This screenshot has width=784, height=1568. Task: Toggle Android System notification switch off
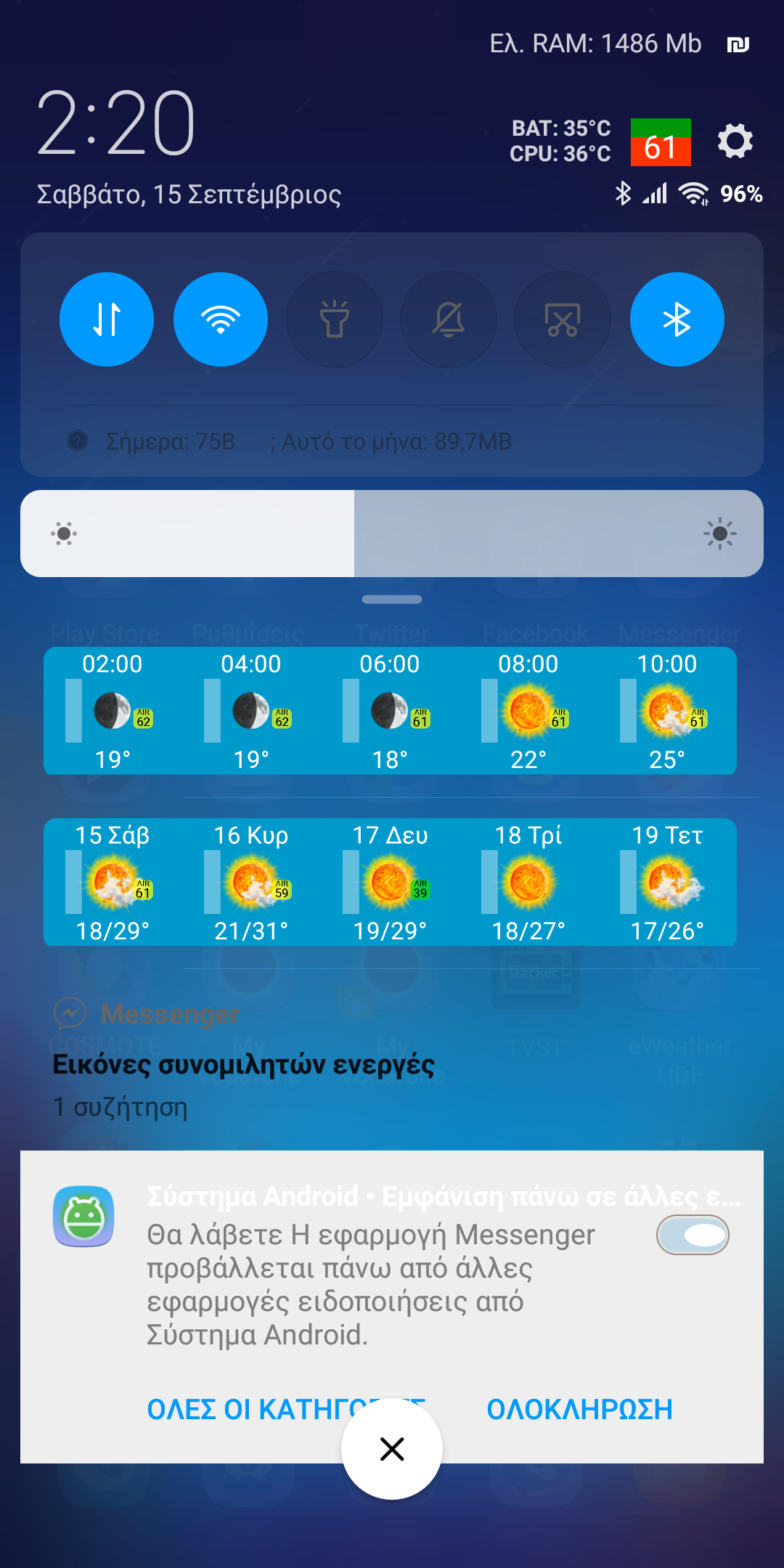693,1235
